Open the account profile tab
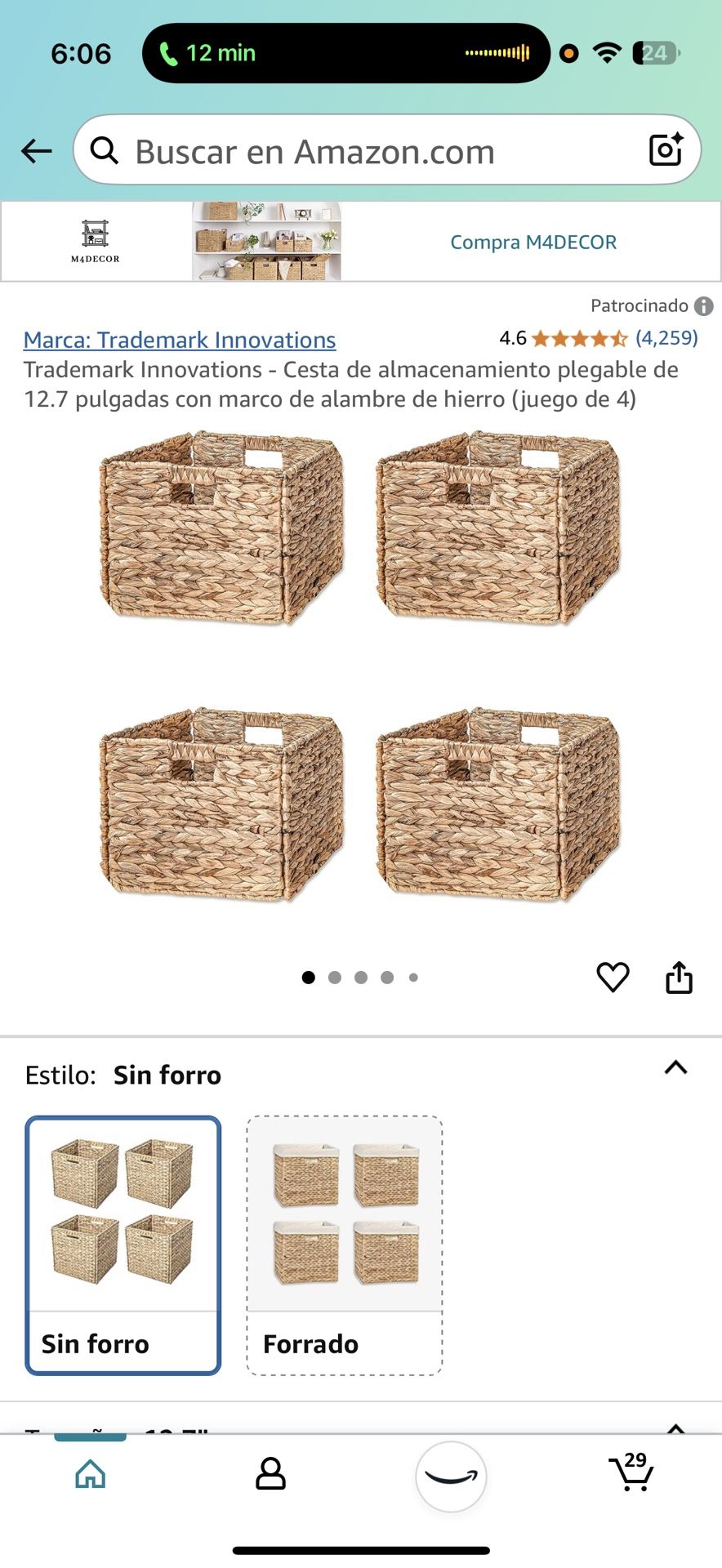The image size is (722, 1568). click(x=270, y=1474)
